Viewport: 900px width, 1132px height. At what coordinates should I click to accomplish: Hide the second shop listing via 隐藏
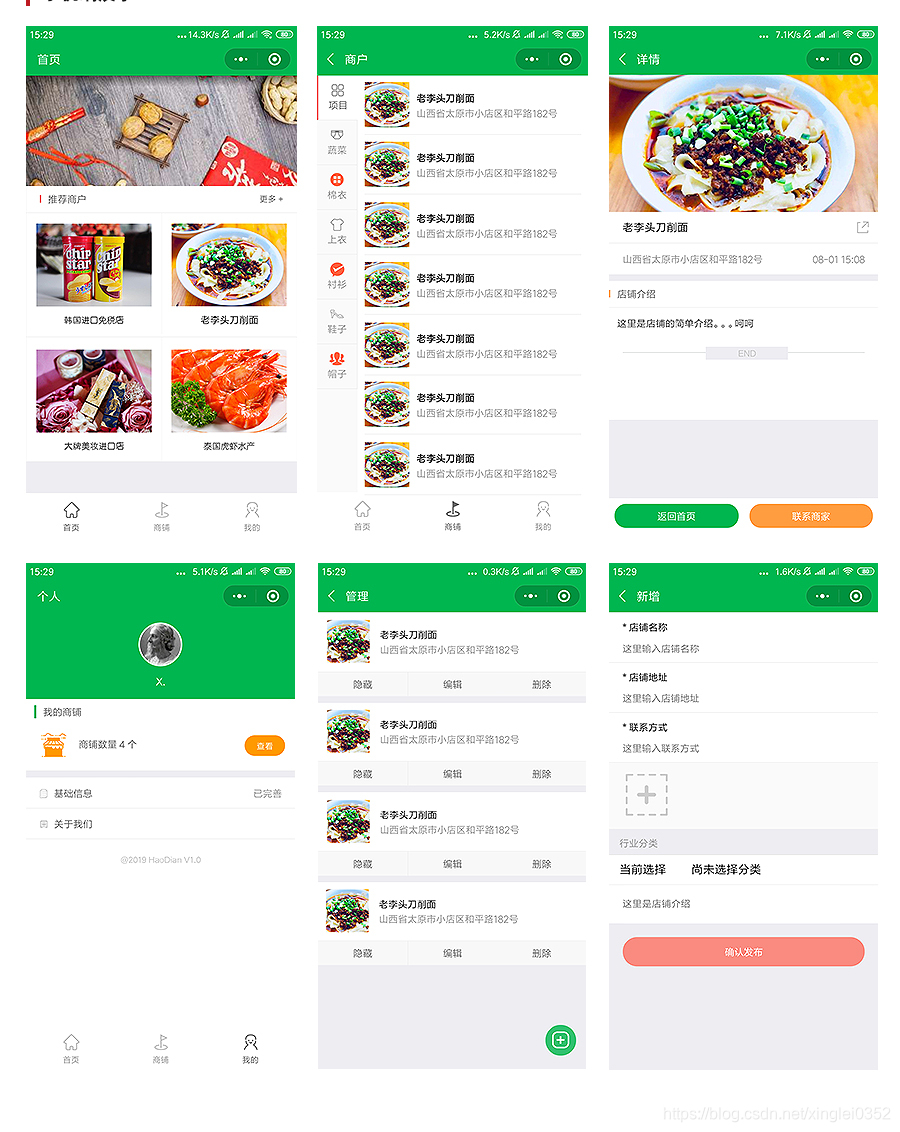[x=362, y=774]
